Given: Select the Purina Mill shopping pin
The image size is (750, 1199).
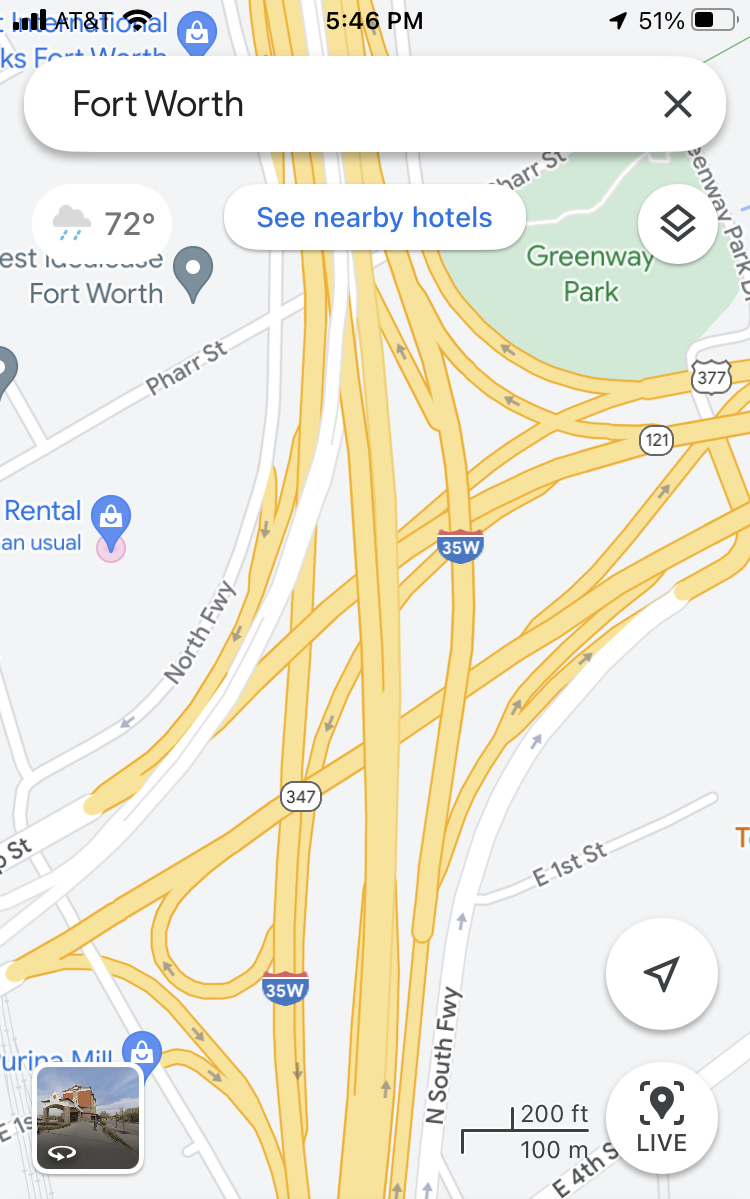Looking at the screenshot, I should click(142, 1053).
